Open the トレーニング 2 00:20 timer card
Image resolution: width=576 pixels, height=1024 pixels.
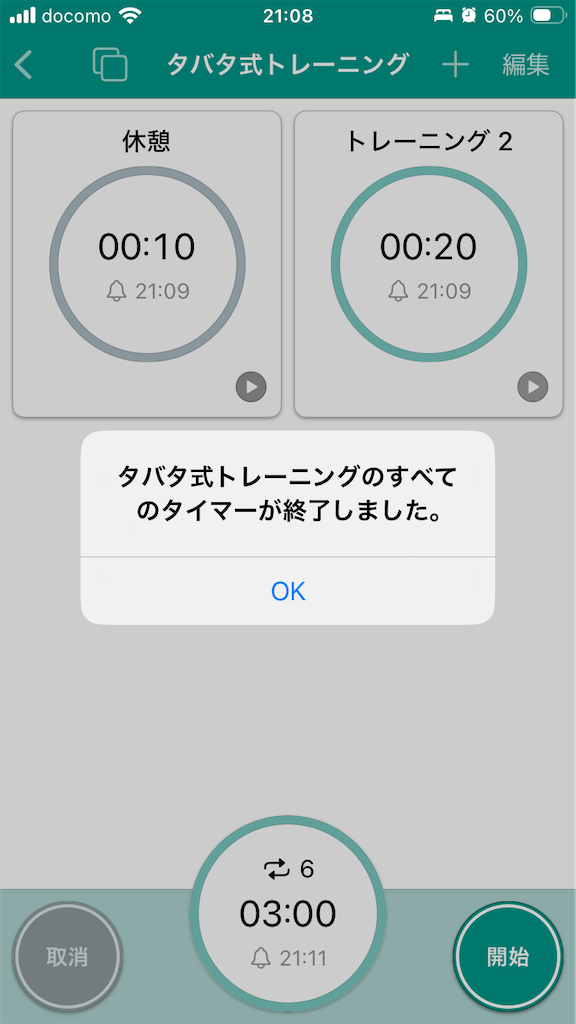tap(428, 264)
